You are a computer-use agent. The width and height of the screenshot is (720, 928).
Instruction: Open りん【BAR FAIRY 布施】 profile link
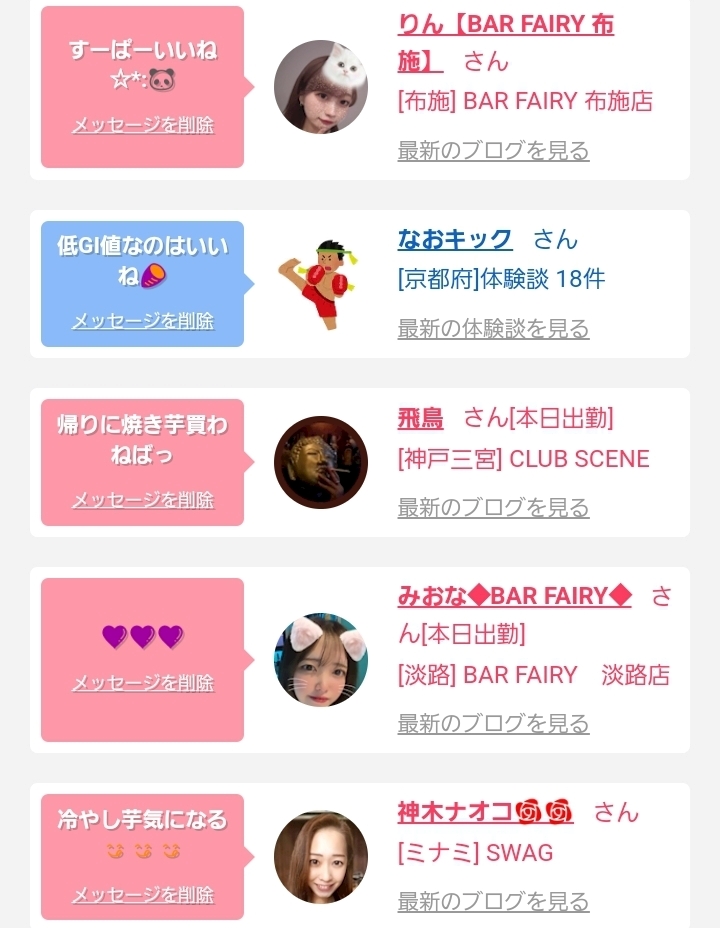506,43
